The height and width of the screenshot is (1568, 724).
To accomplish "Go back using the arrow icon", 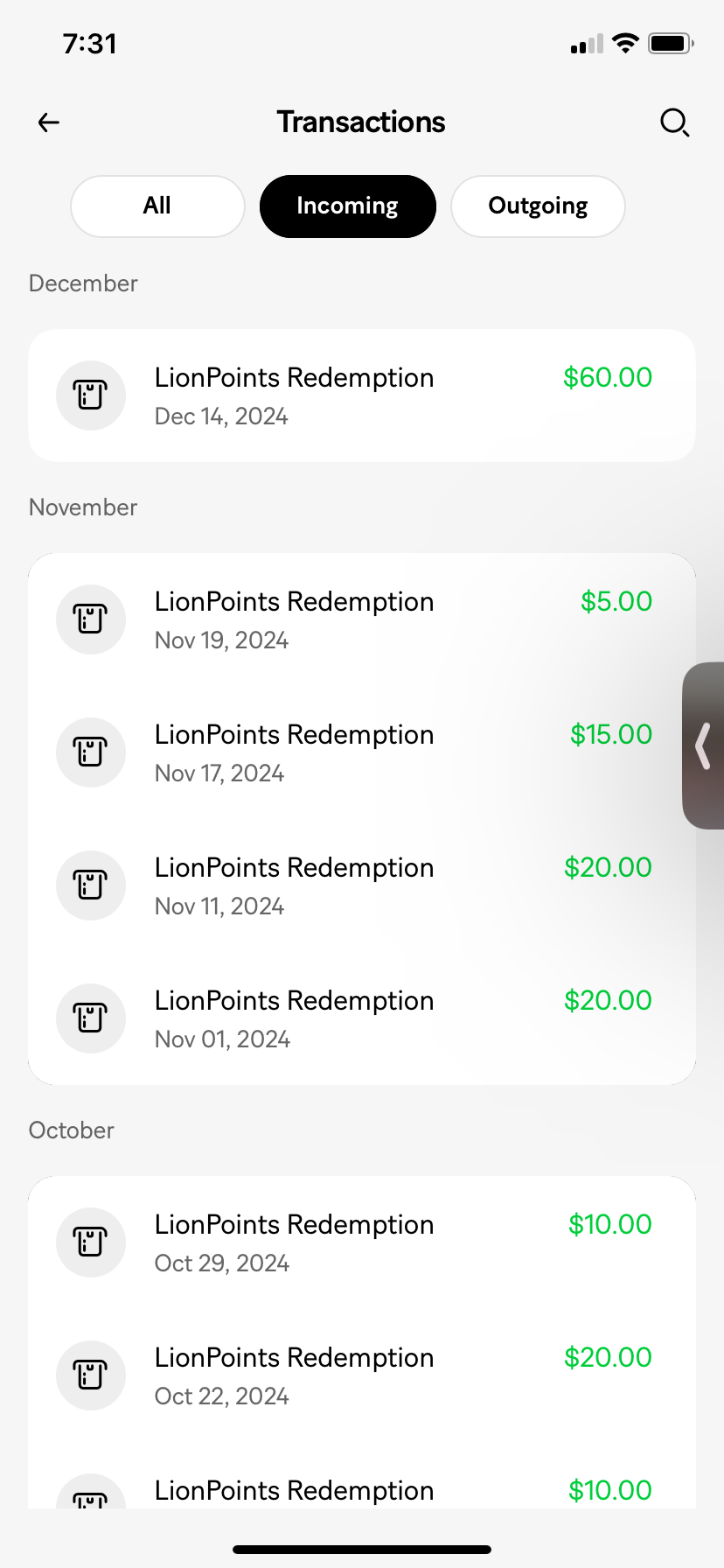I will pyautogui.click(x=49, y=122).
